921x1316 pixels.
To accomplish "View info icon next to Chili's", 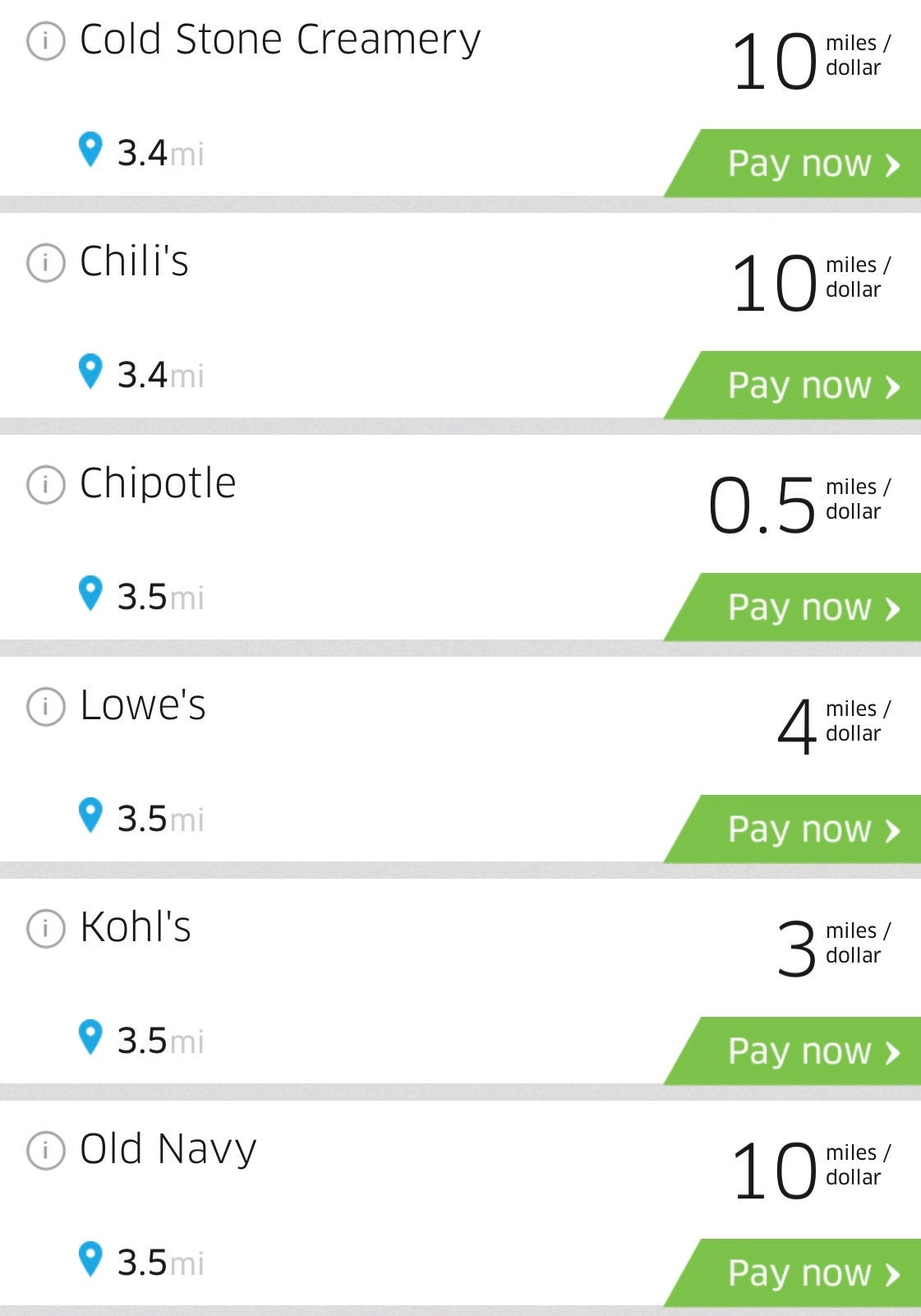I will click(46, 263).
